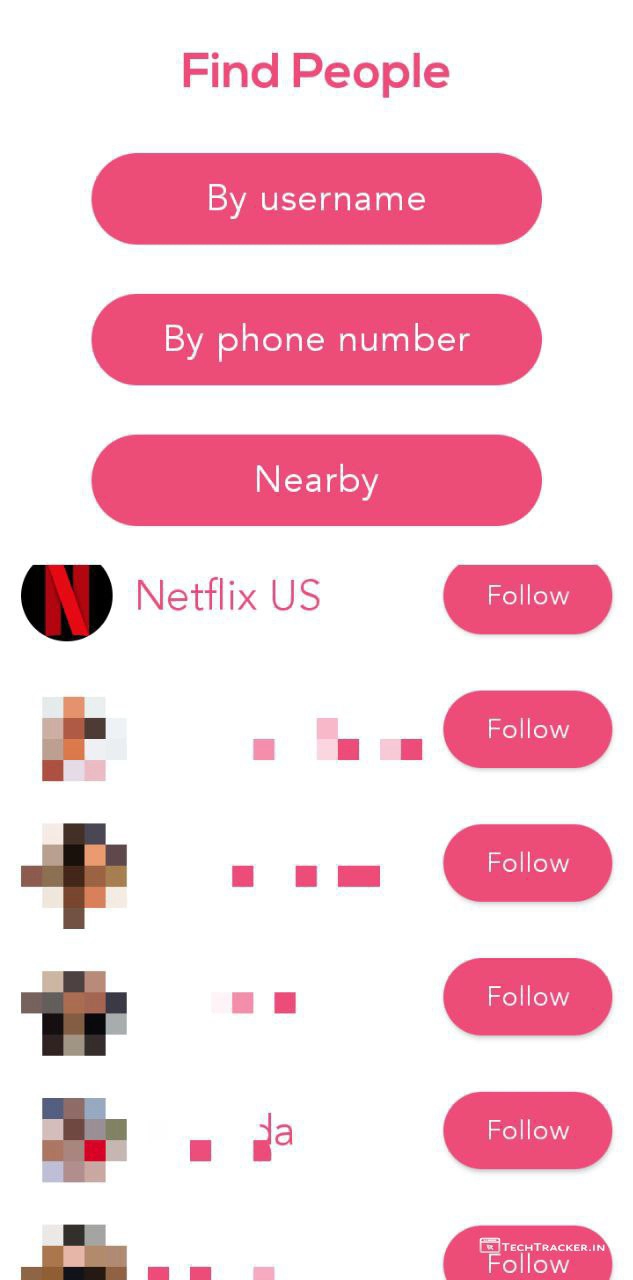Follow Netflix US

527,596
